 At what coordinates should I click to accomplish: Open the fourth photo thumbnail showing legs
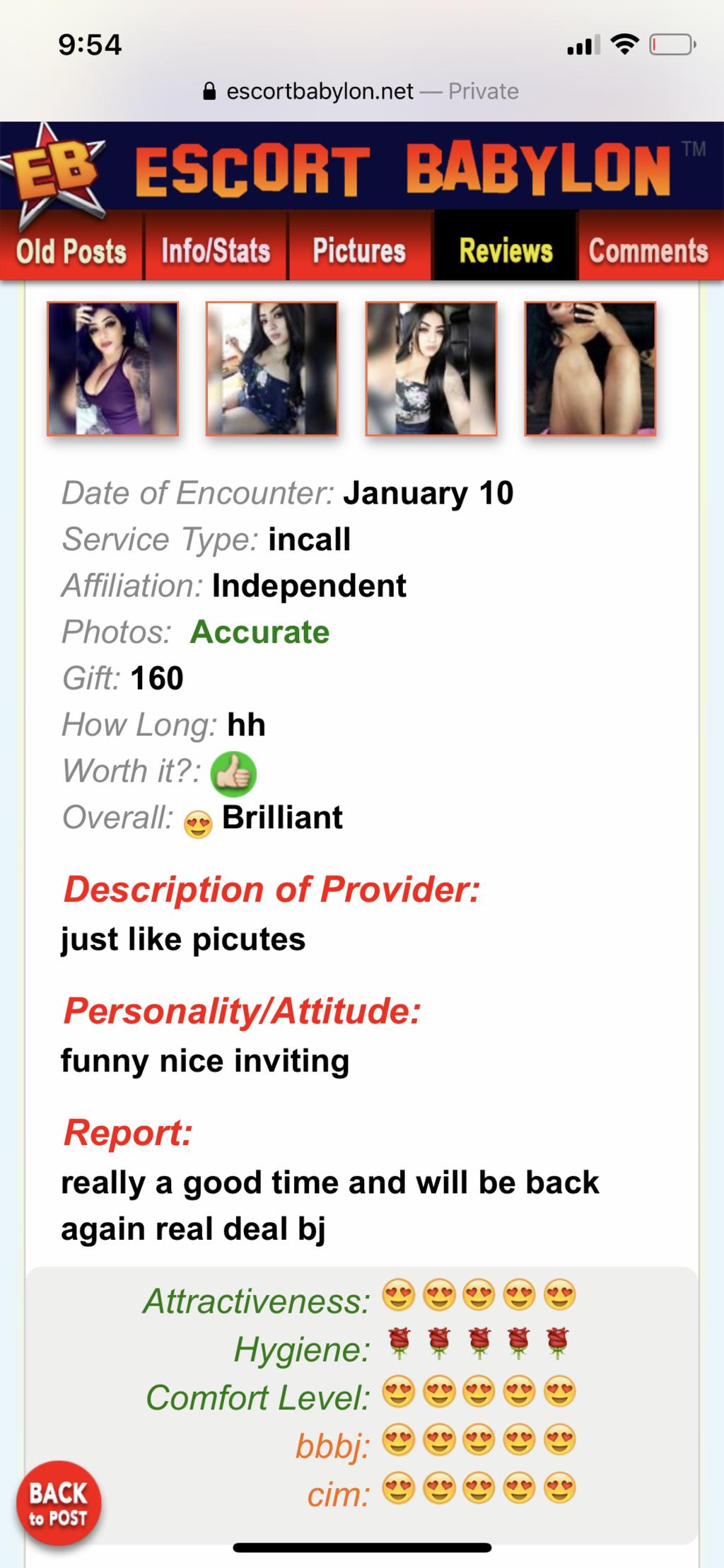(590, 368)
